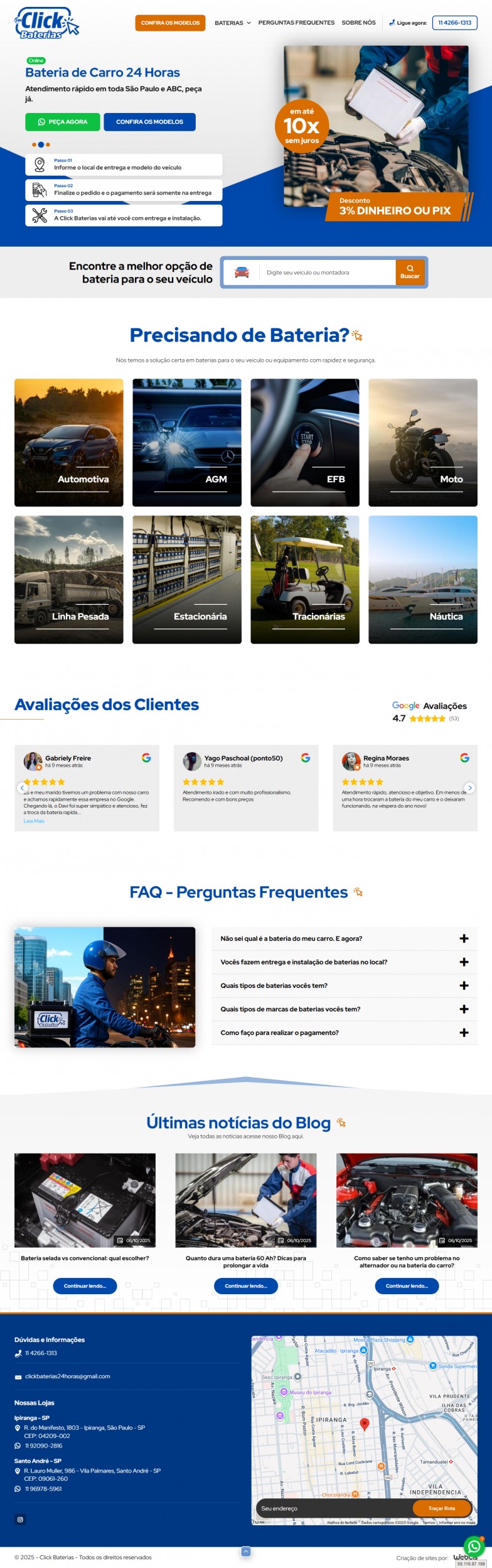
Task: Go to the Sobre Nós page
Action: click(358, 23)
